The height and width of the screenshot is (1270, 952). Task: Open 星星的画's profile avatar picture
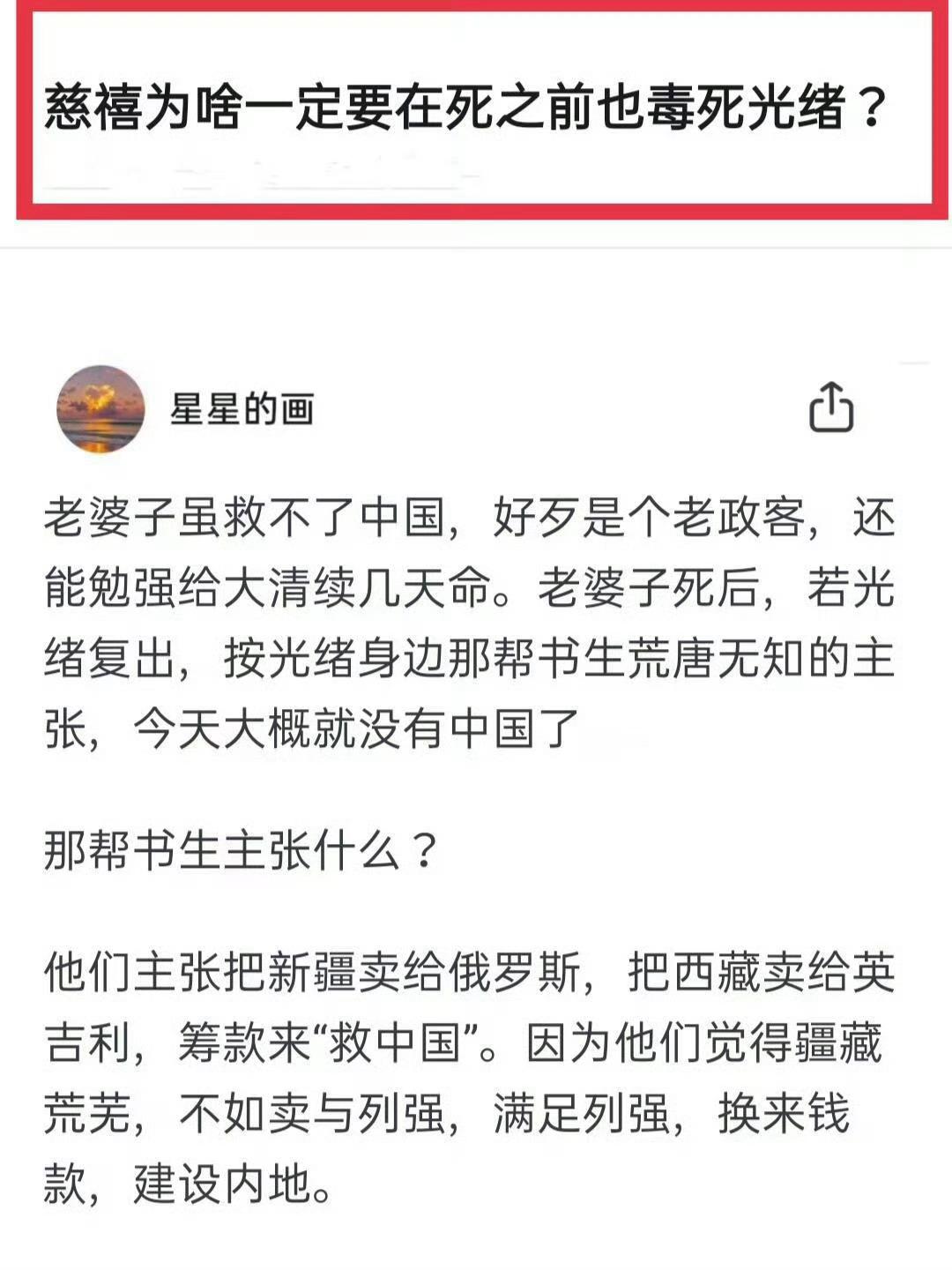[101, 410]
